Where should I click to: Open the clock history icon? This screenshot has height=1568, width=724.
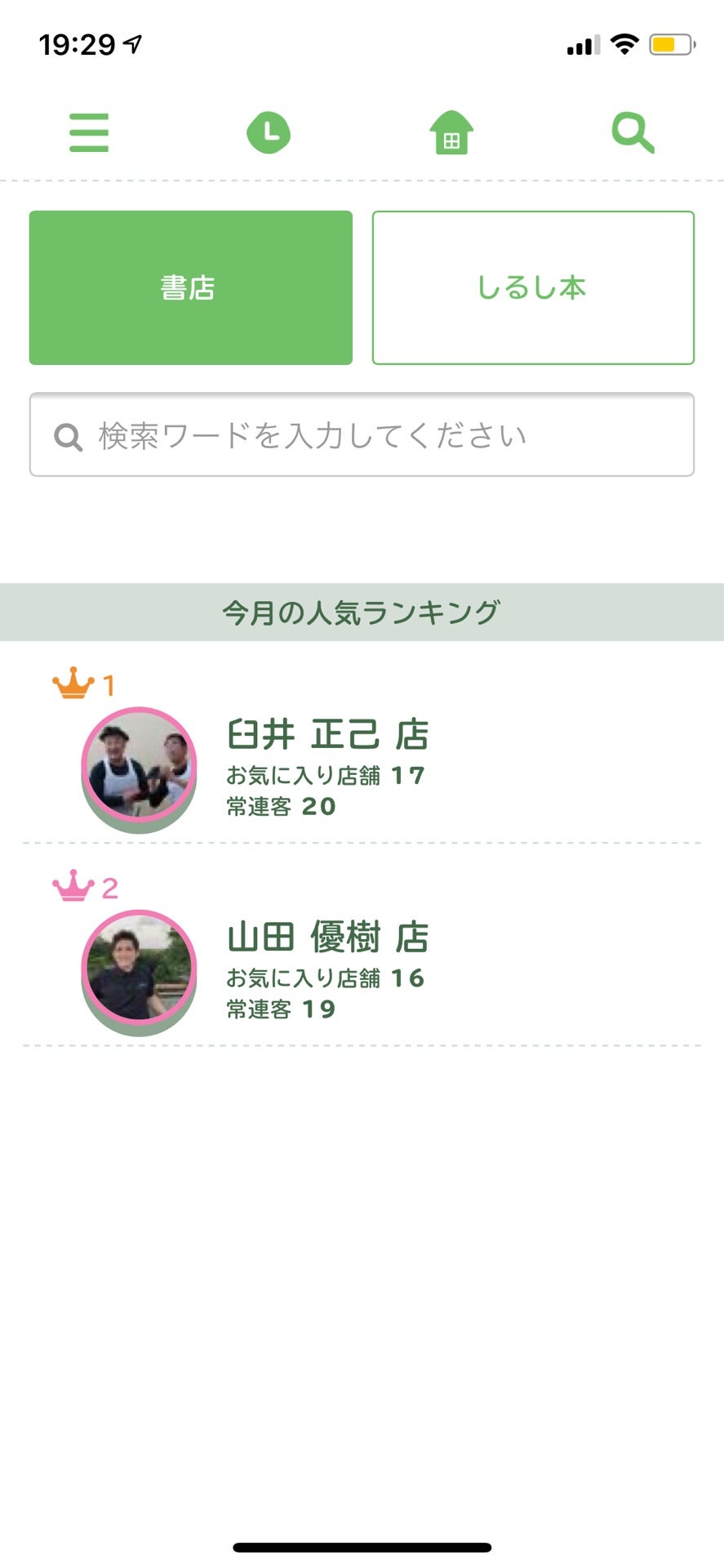point(269,132)
